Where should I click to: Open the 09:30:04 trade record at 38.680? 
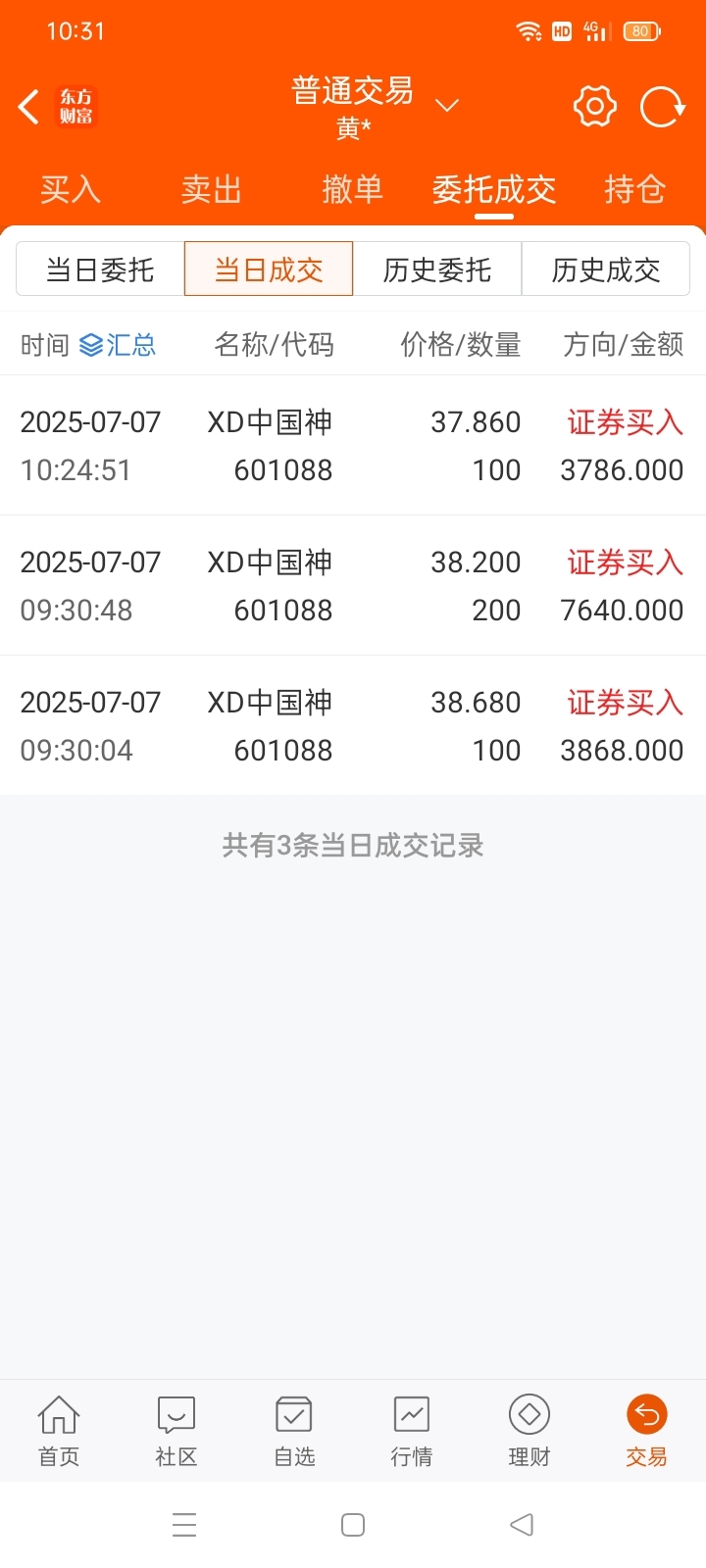(353, 726)
